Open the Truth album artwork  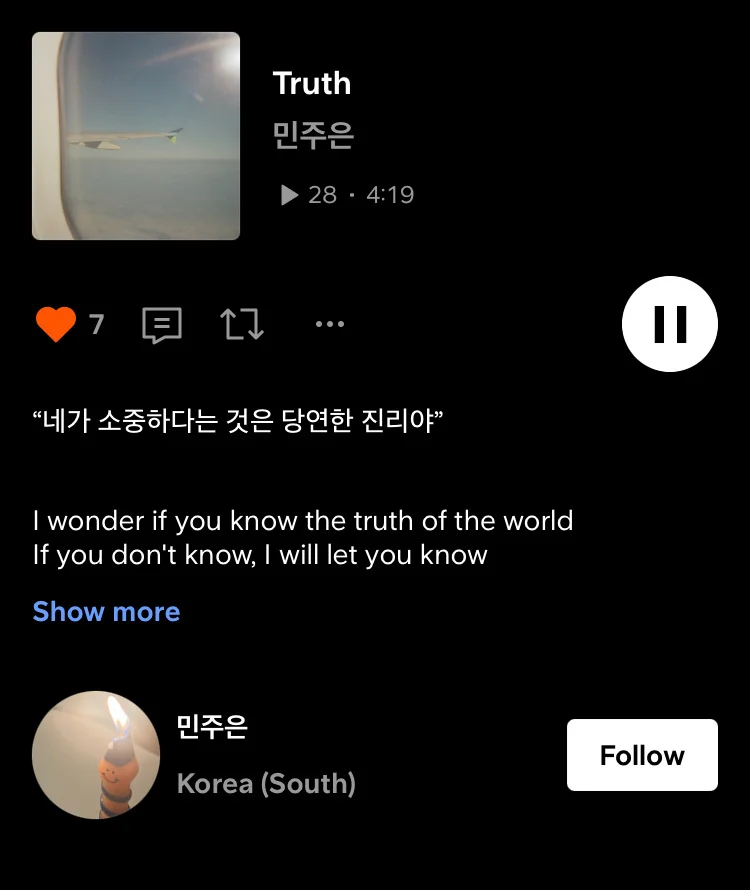click(x=136, y=135)
